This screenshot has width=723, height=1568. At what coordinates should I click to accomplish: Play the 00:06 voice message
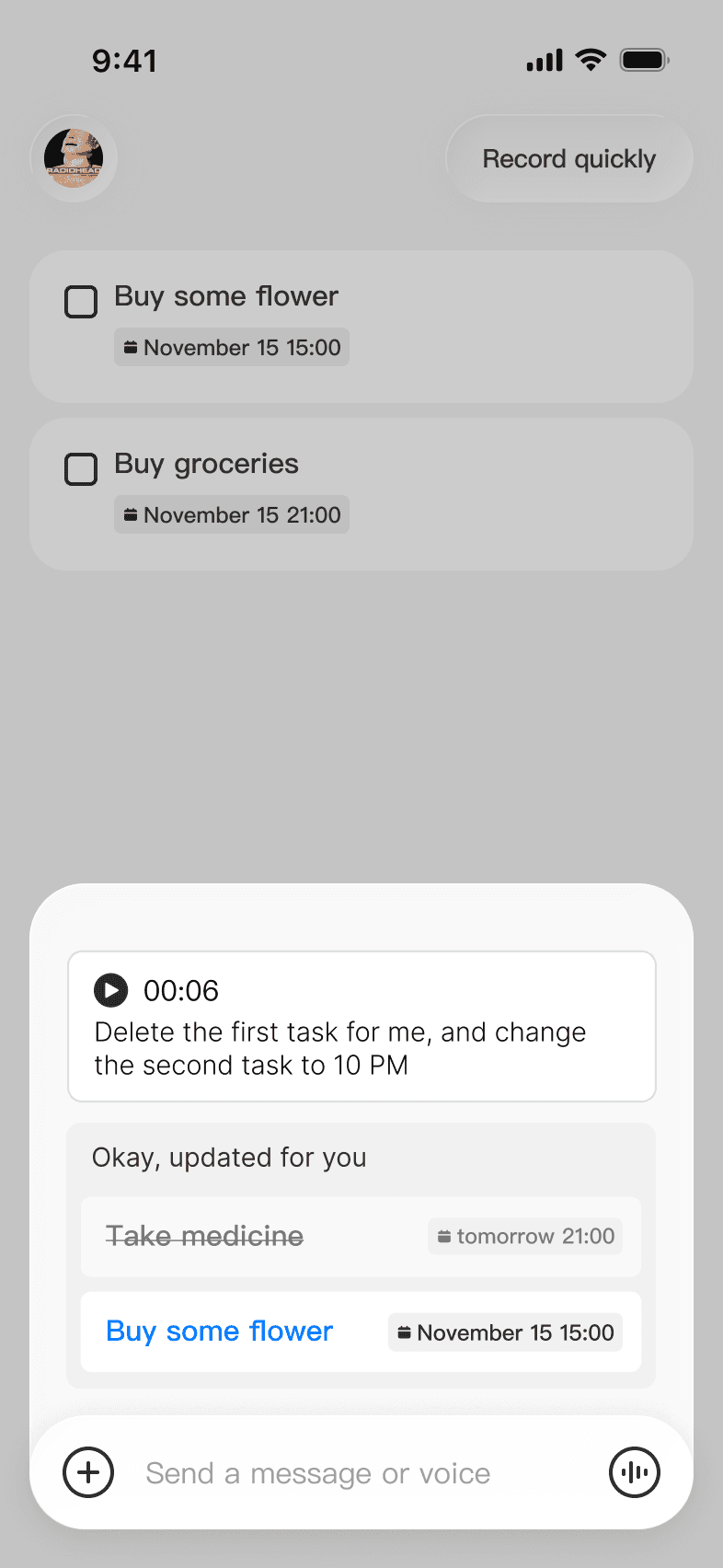[111, 990]
